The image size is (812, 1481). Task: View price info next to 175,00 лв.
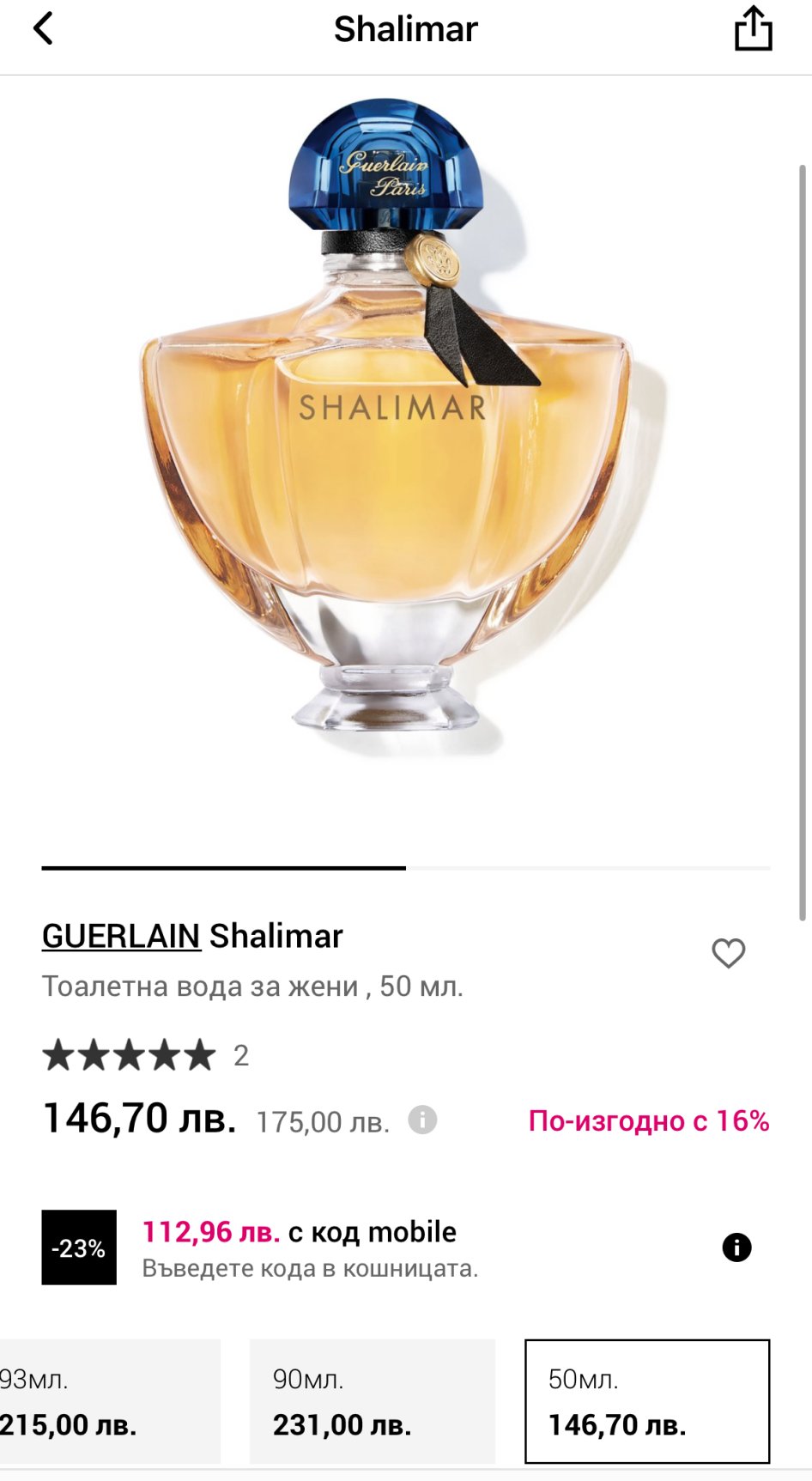coord(421,1120)
